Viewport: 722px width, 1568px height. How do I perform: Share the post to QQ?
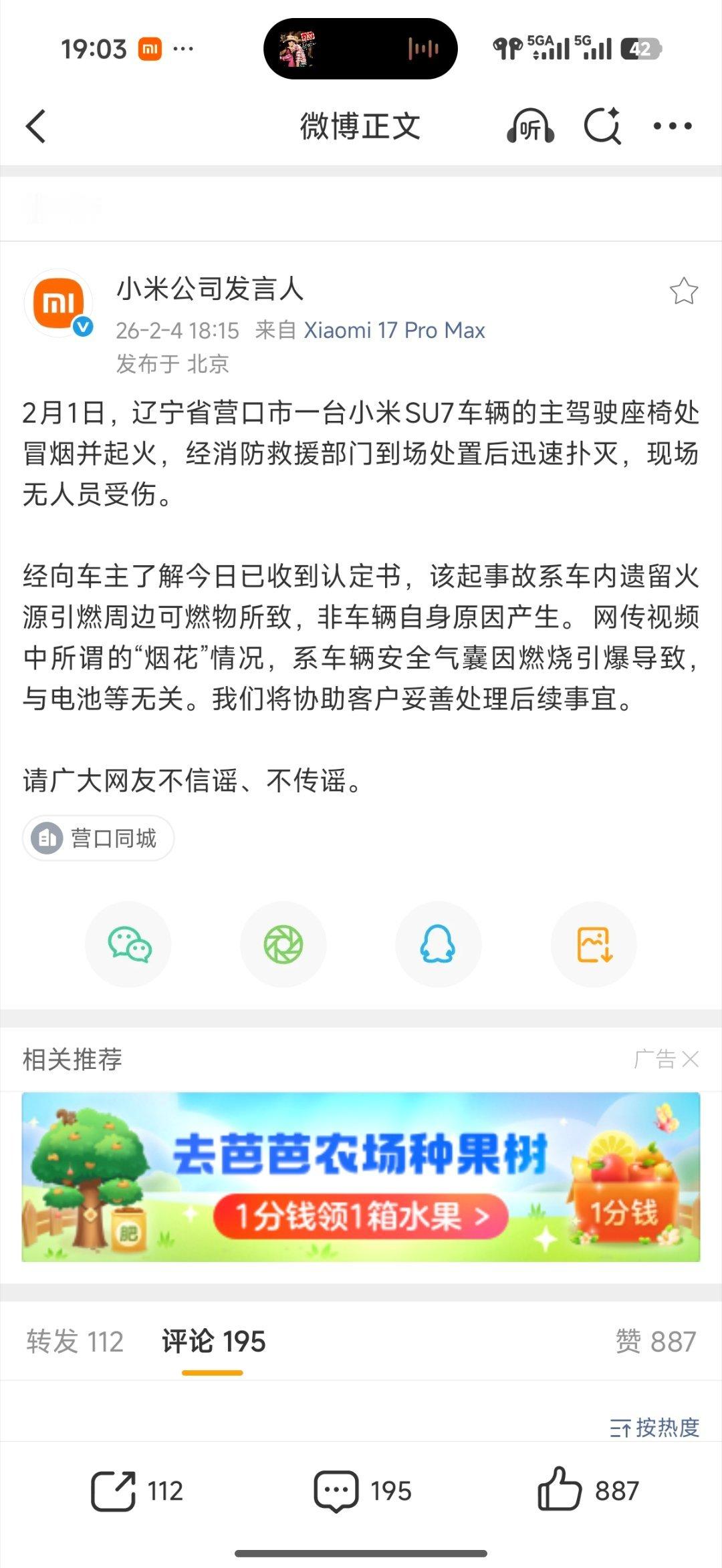(439, 944)
